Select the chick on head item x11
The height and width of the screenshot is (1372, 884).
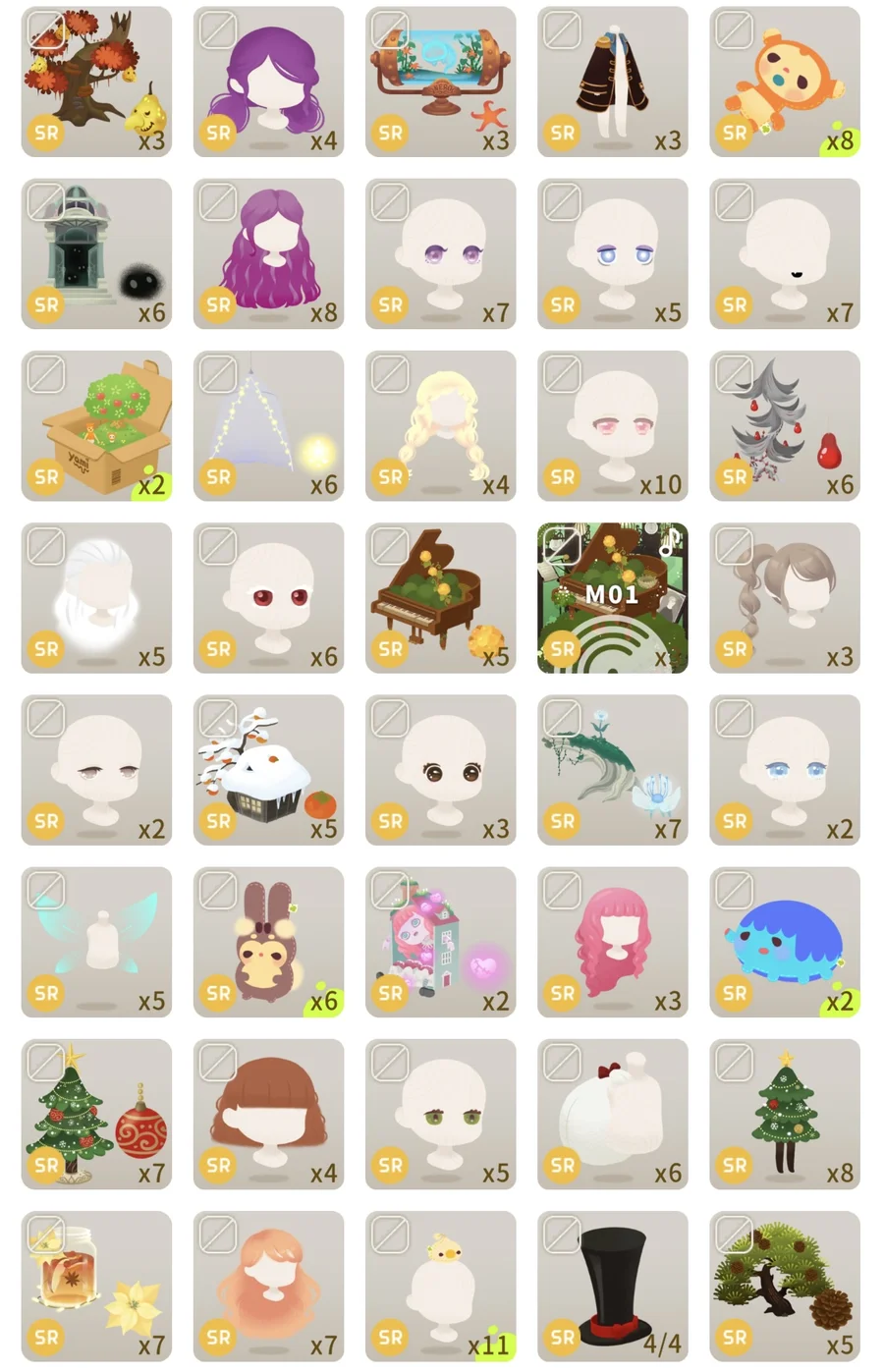[440, 1287]
